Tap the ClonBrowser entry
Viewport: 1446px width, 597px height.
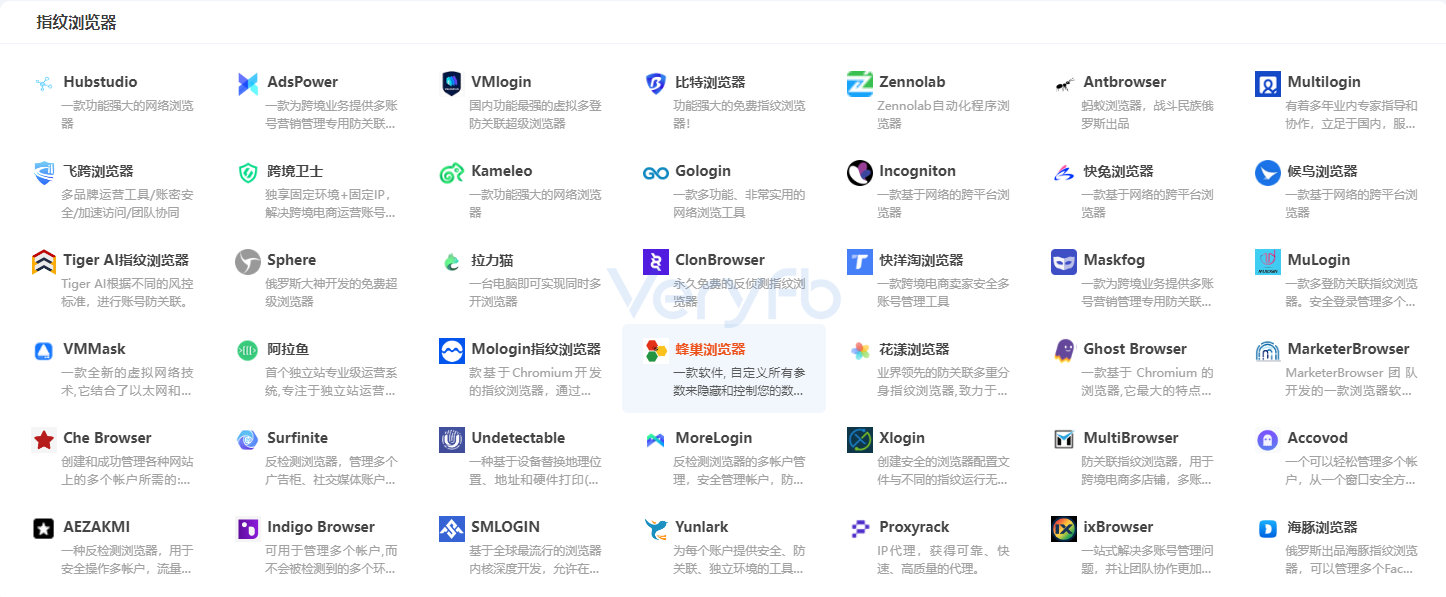coord(719,260)
